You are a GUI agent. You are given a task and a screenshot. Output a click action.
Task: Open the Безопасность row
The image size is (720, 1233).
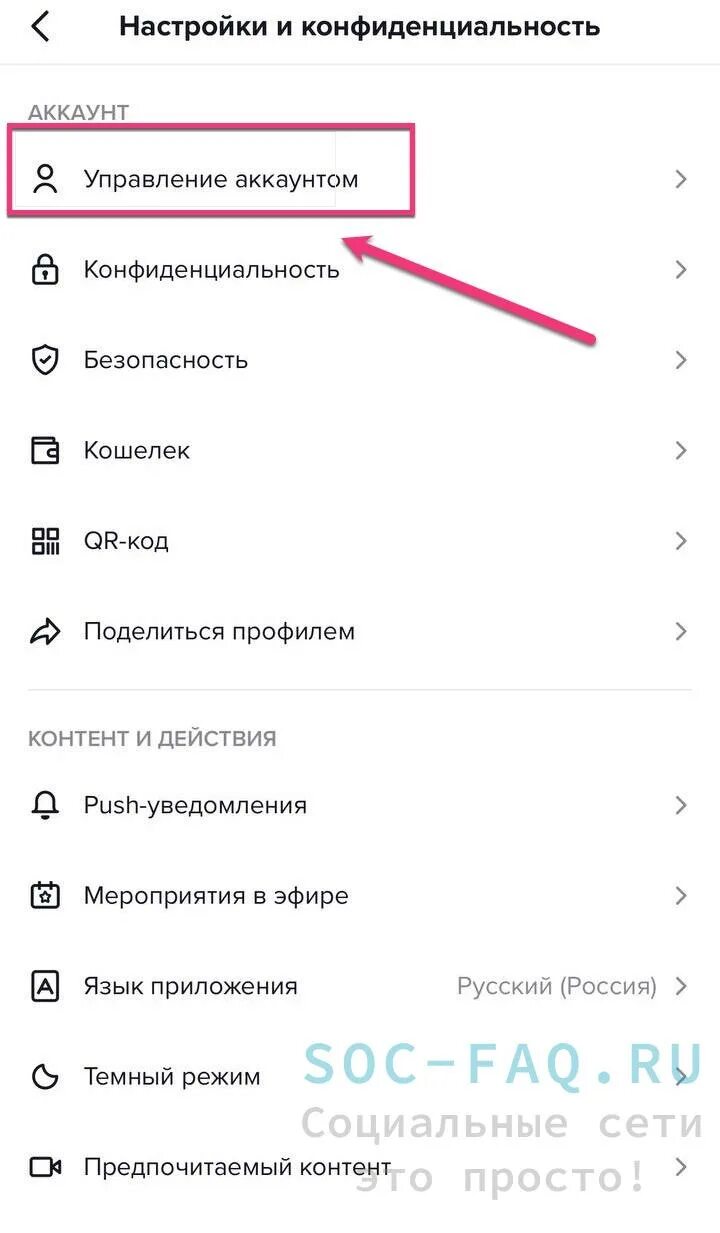click(360, 360)
